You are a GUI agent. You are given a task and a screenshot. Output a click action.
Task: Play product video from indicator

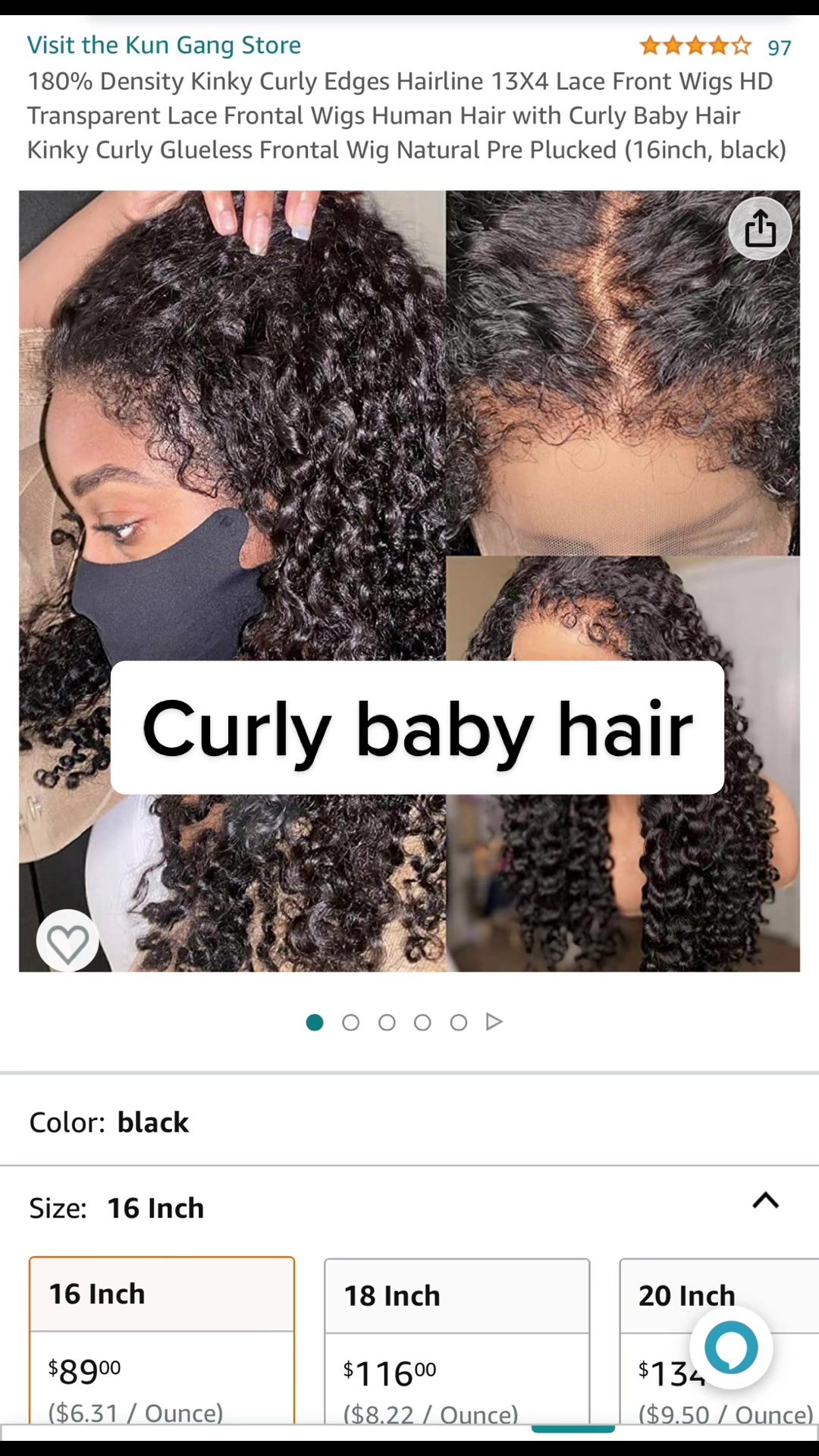(494, 1021)
